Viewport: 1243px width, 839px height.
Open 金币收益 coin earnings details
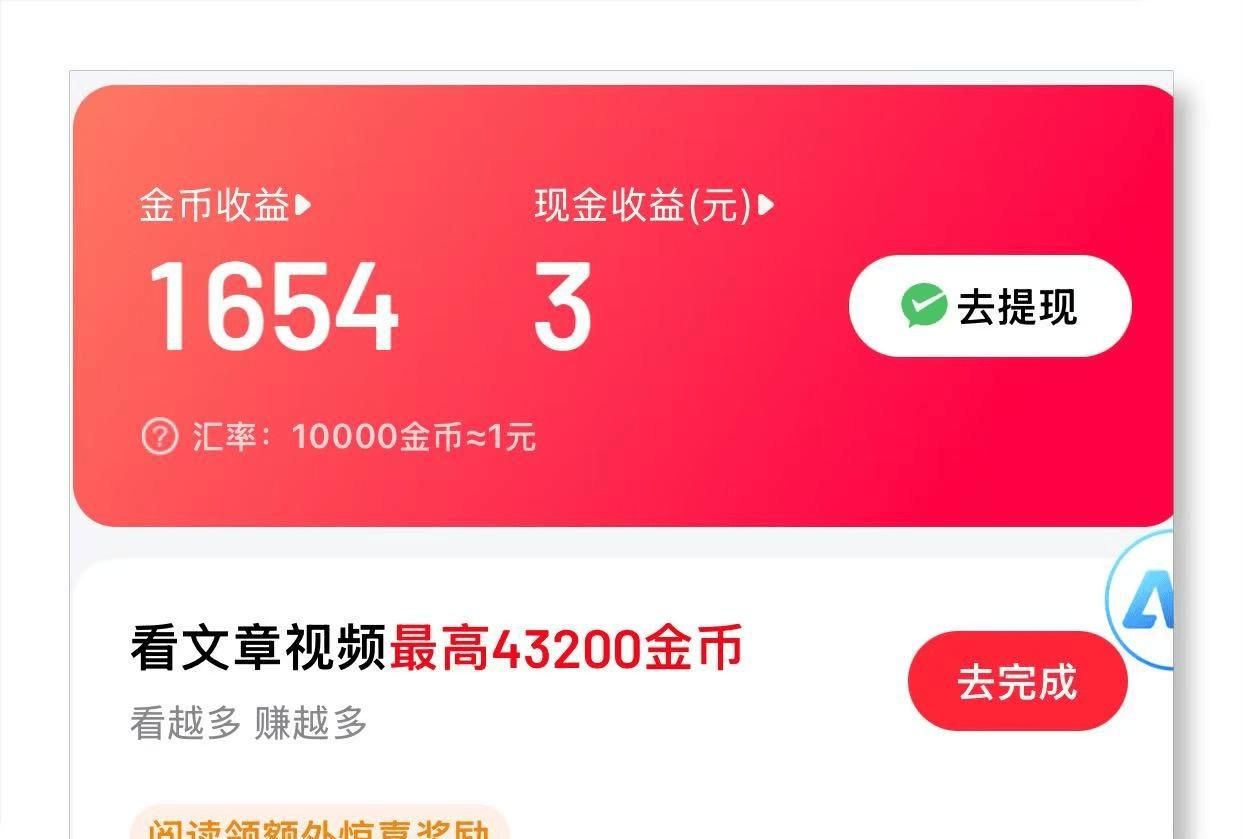click(225, 206)
